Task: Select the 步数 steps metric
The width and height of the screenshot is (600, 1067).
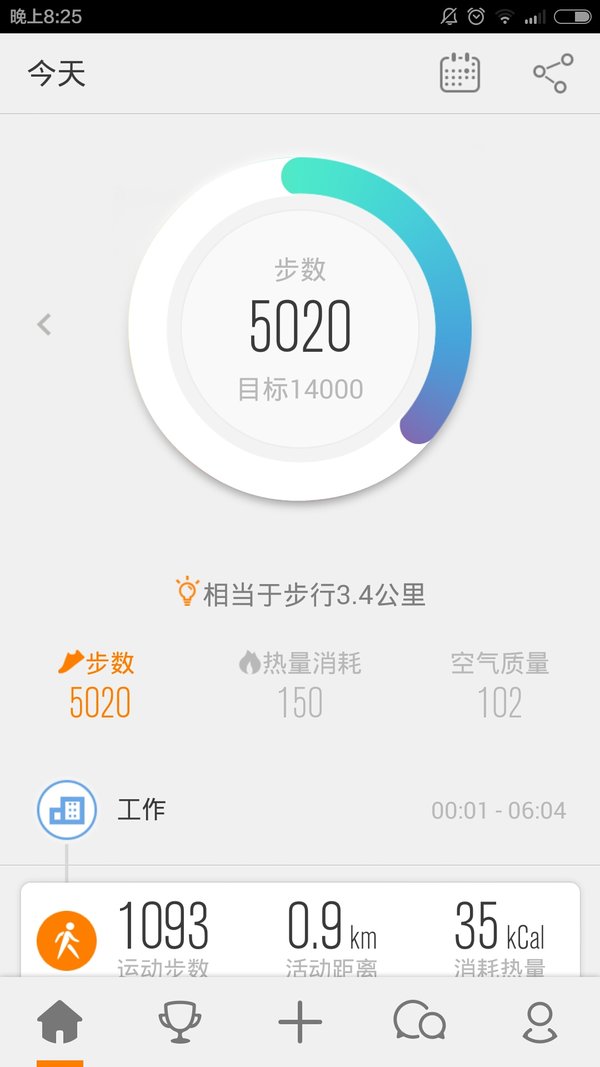Action: tap(97, 686)
